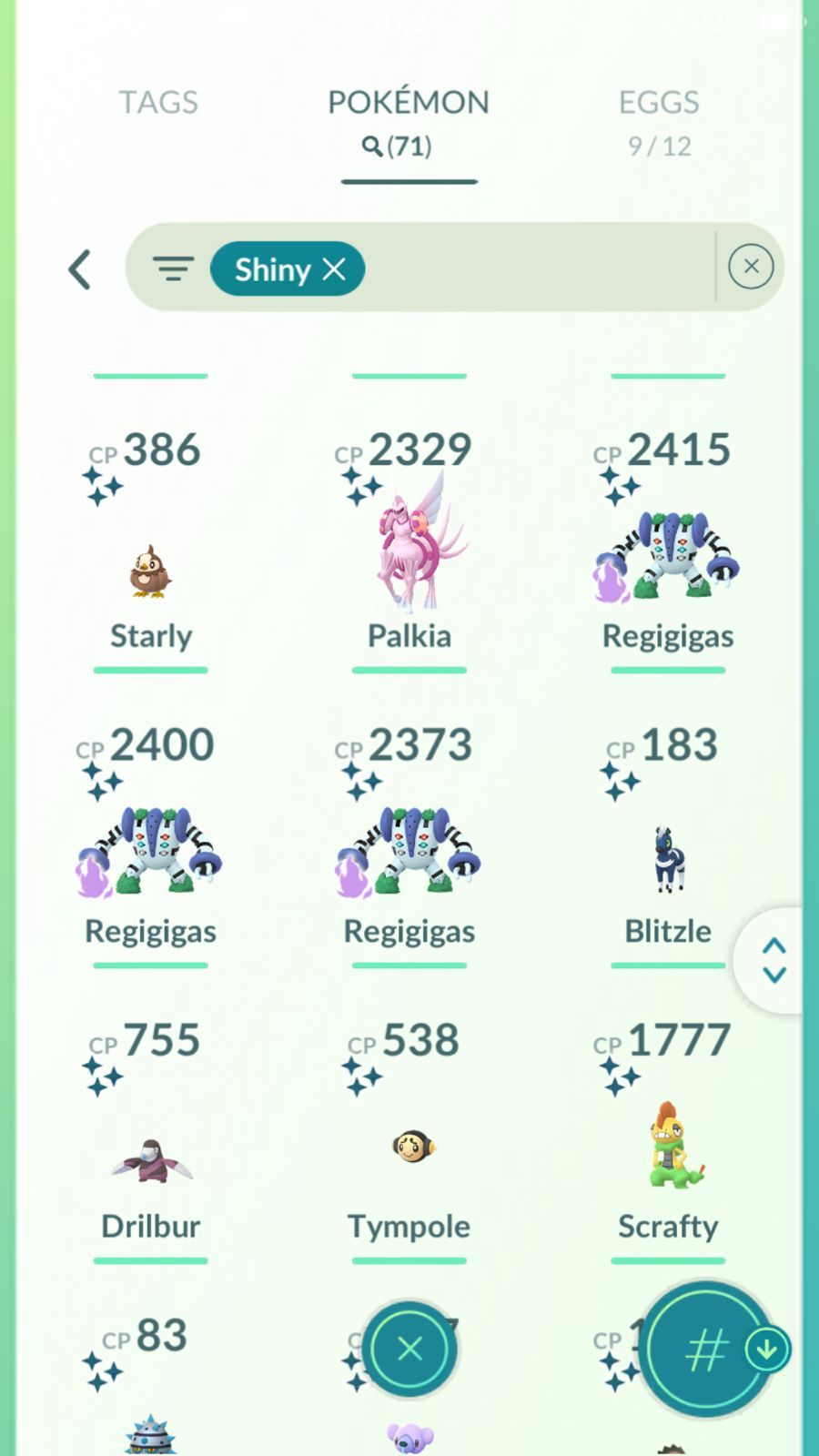Screen dimensions: 819x1456
Task: Change the sort order button
Action: pos(706,1350)
